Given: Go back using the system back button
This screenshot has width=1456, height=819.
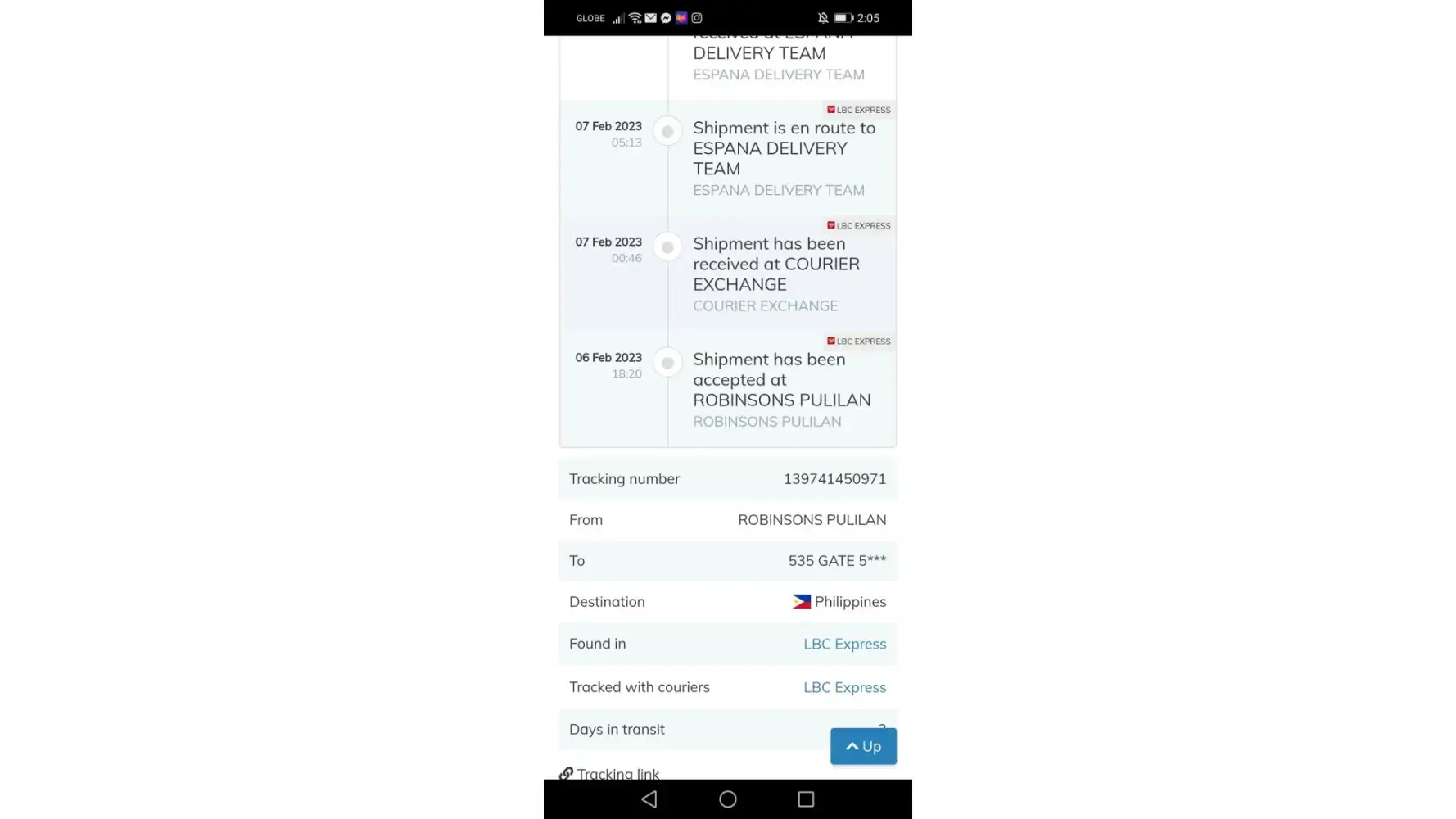Looking at the screenshot, I should pos(649,799).
